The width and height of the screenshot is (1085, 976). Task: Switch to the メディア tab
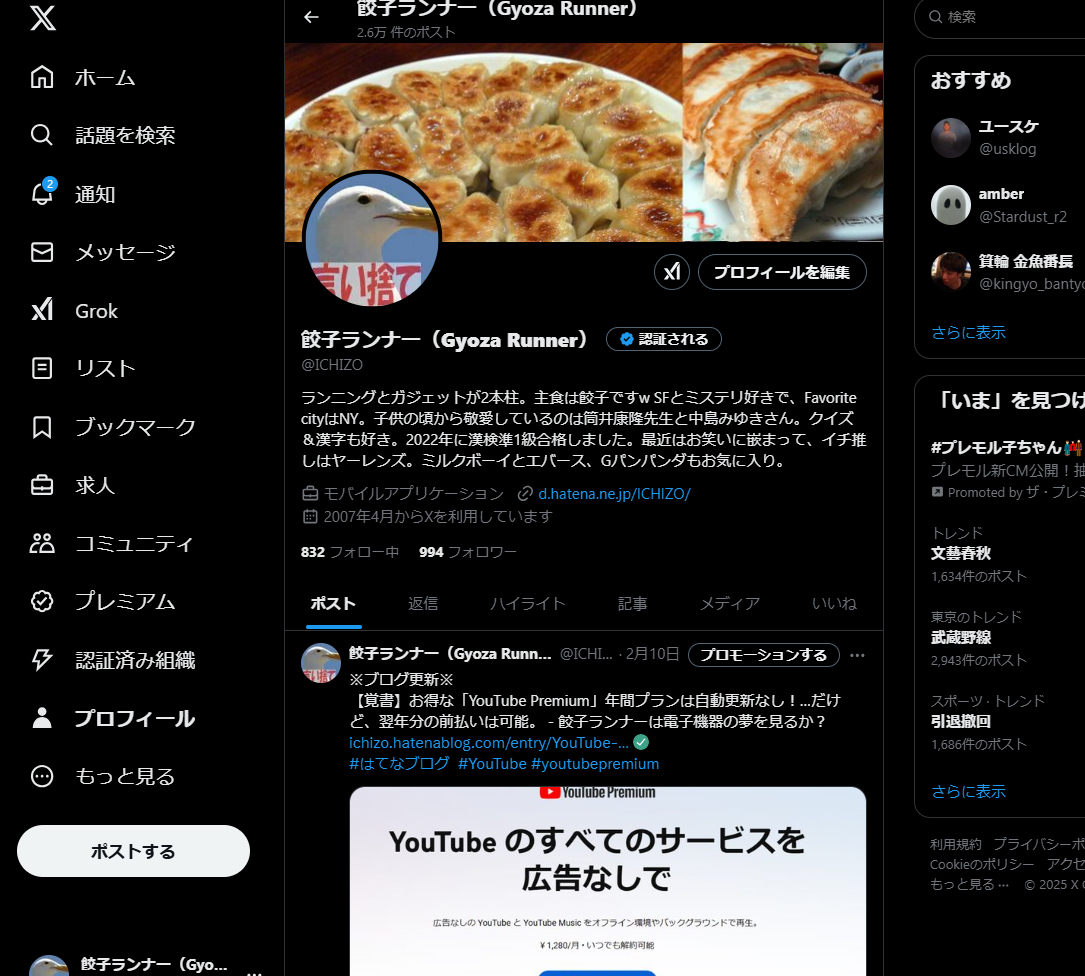click(x=729, y=603)
